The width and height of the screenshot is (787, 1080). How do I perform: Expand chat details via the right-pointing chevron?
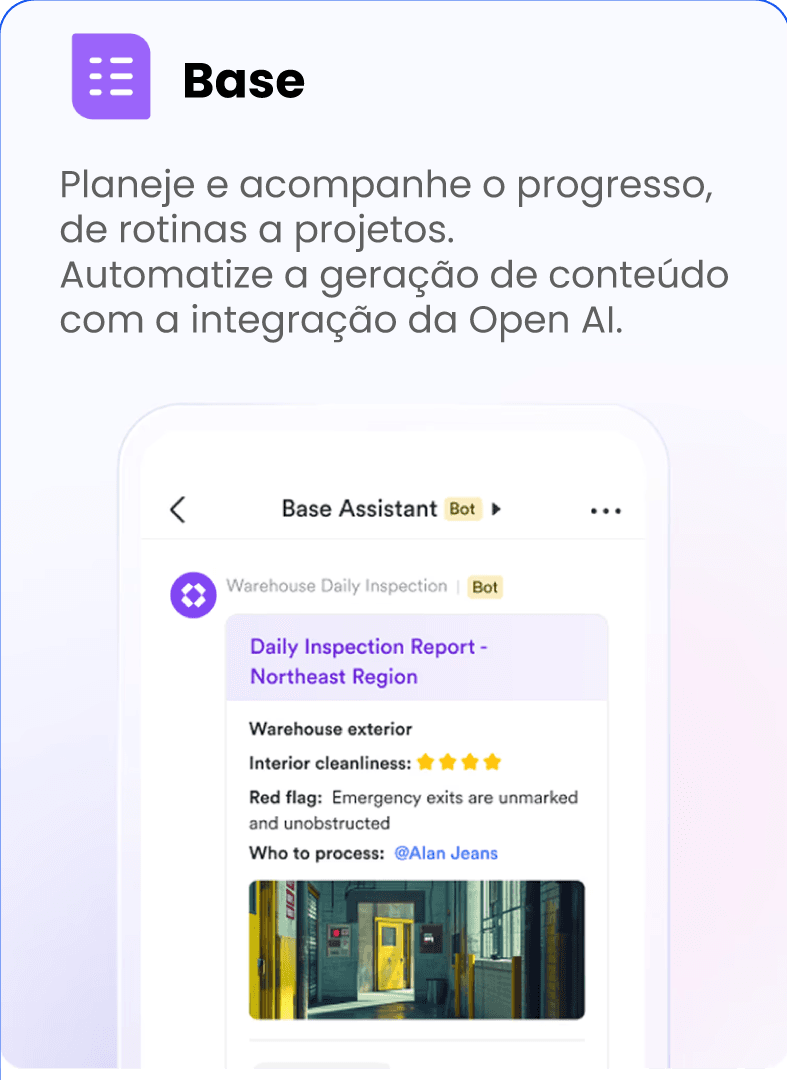pyautogui.click(x=497, y=509)
